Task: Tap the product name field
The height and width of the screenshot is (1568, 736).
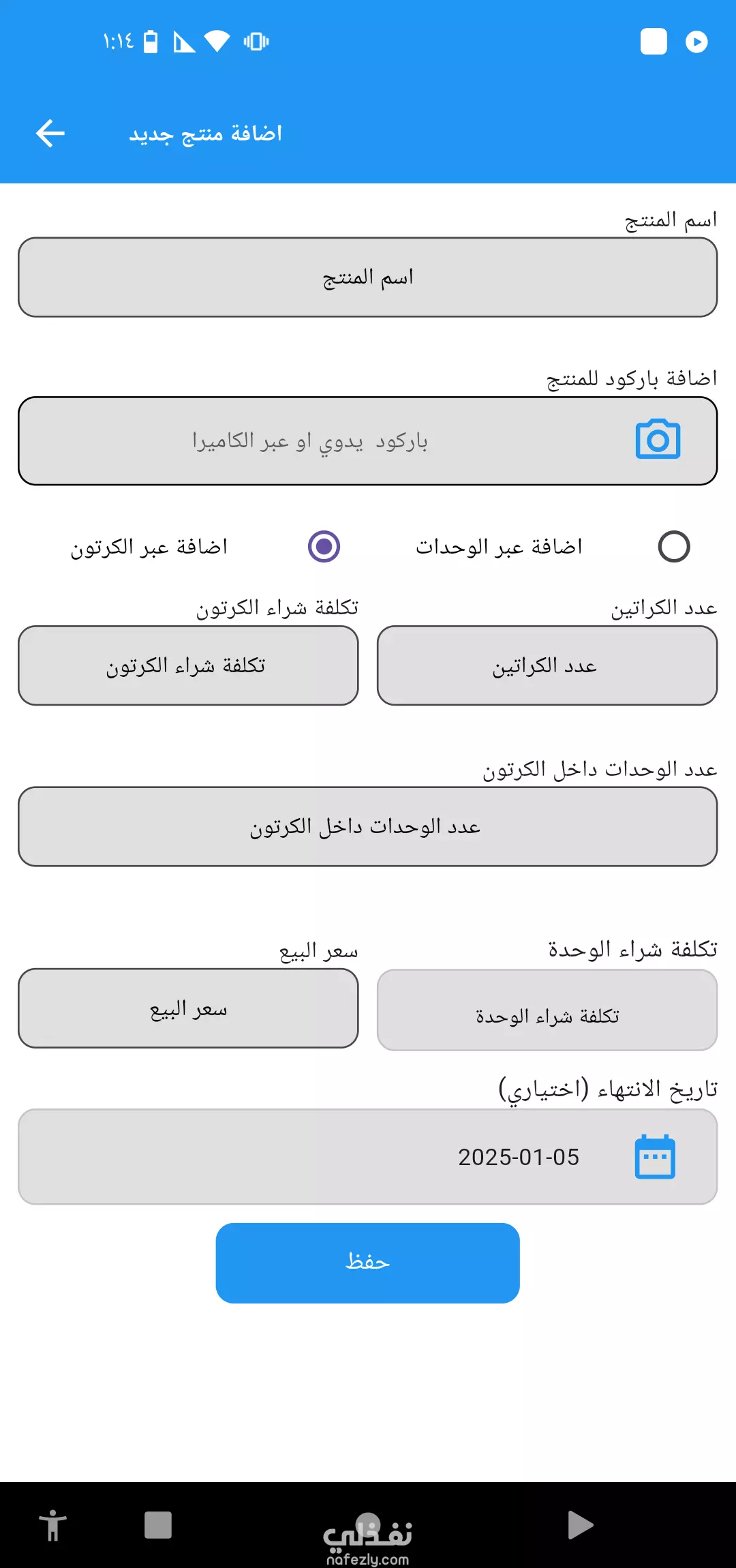Action: (368, 277)
